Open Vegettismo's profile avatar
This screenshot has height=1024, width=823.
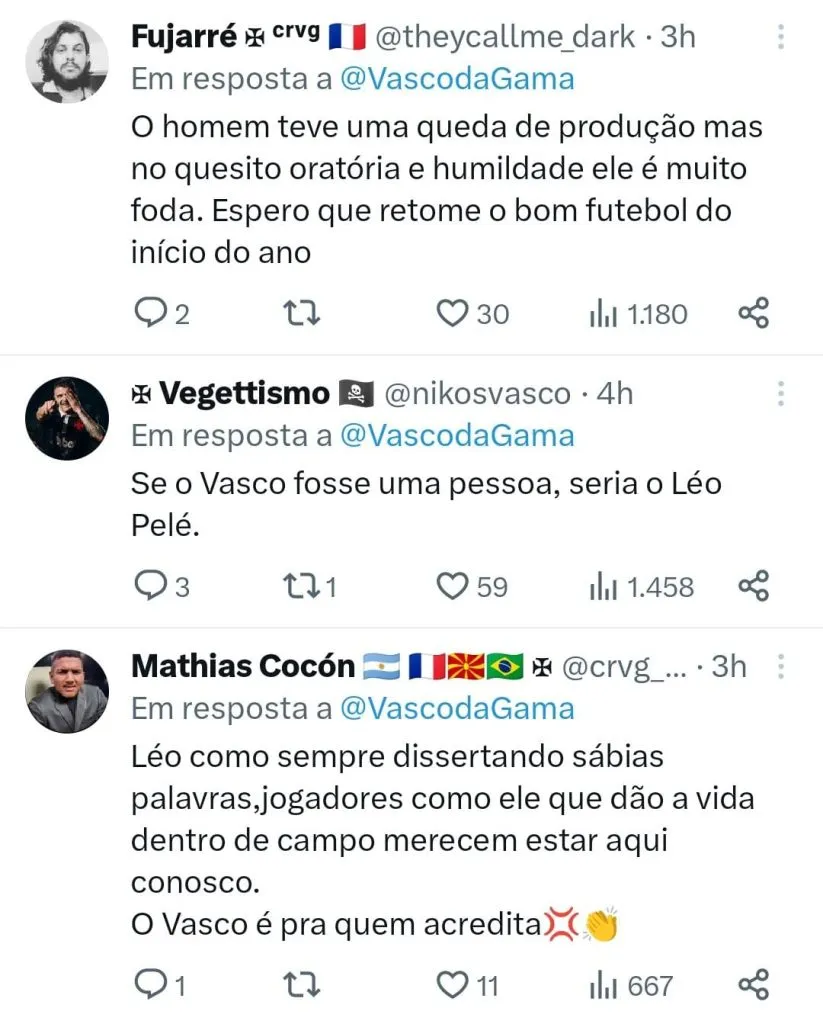click(x=67, y=418)
